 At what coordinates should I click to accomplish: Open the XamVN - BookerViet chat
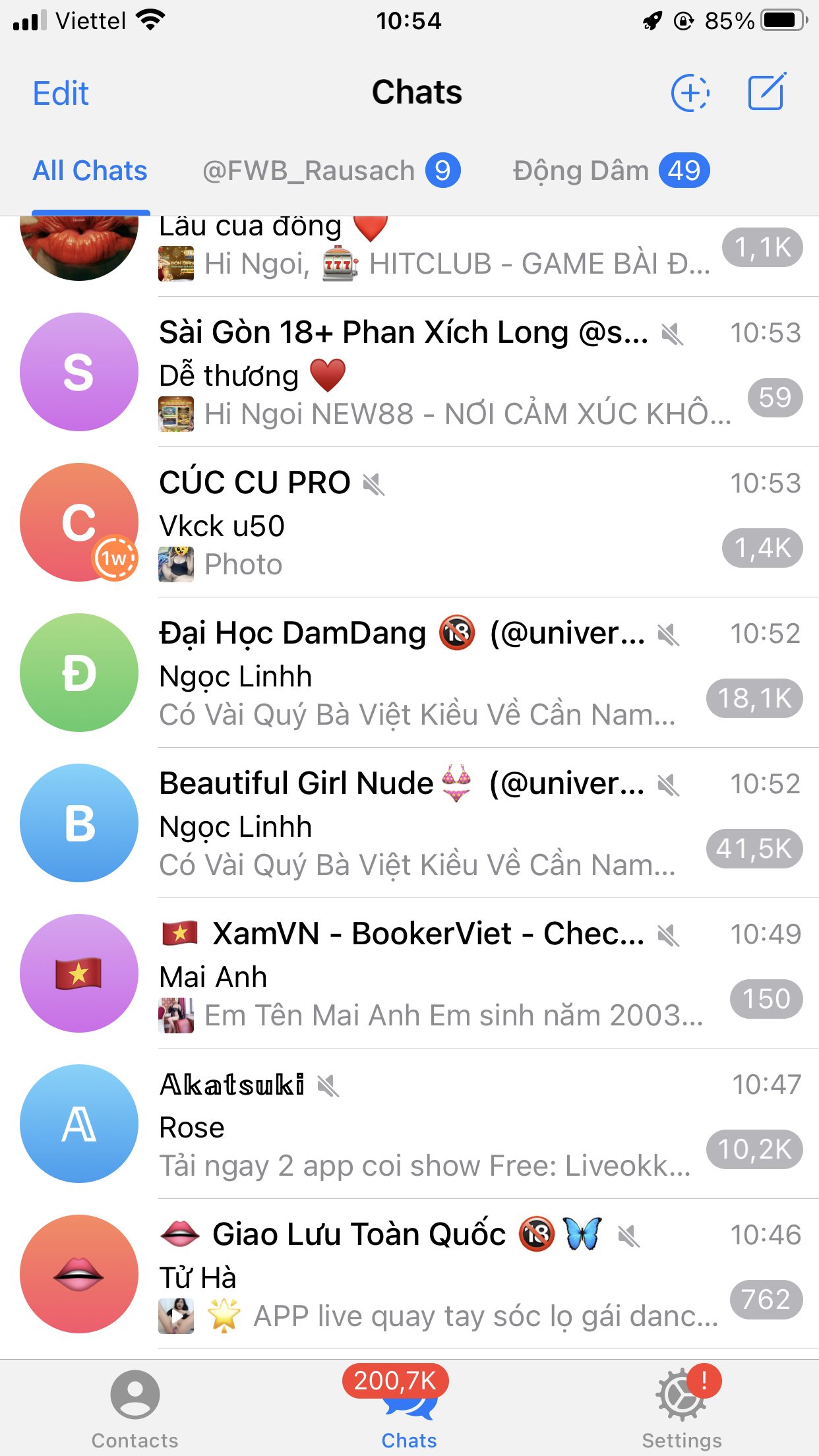click(x=422, y=974)
